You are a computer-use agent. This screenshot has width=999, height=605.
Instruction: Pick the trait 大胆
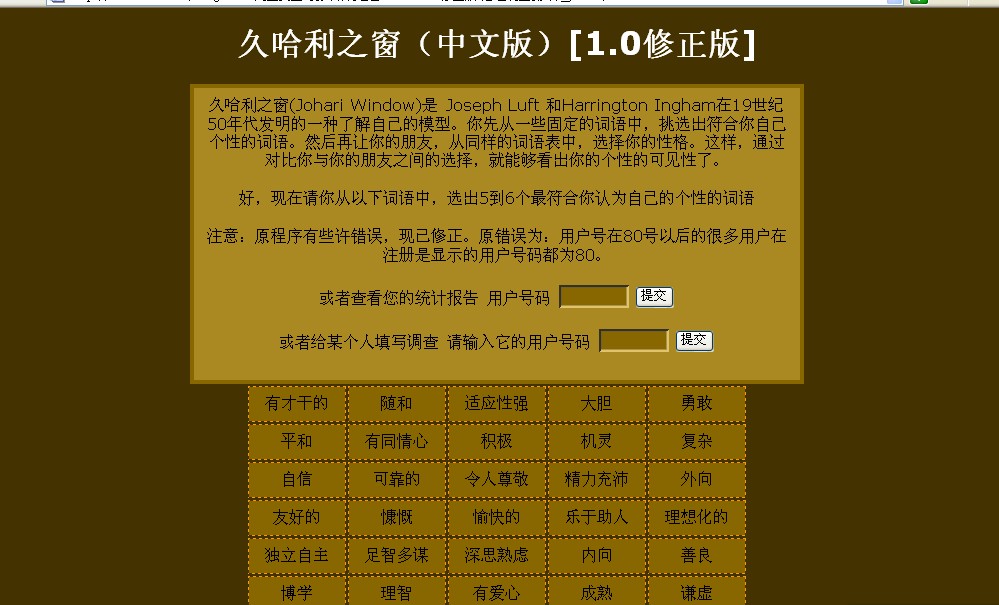click(596, 404)
